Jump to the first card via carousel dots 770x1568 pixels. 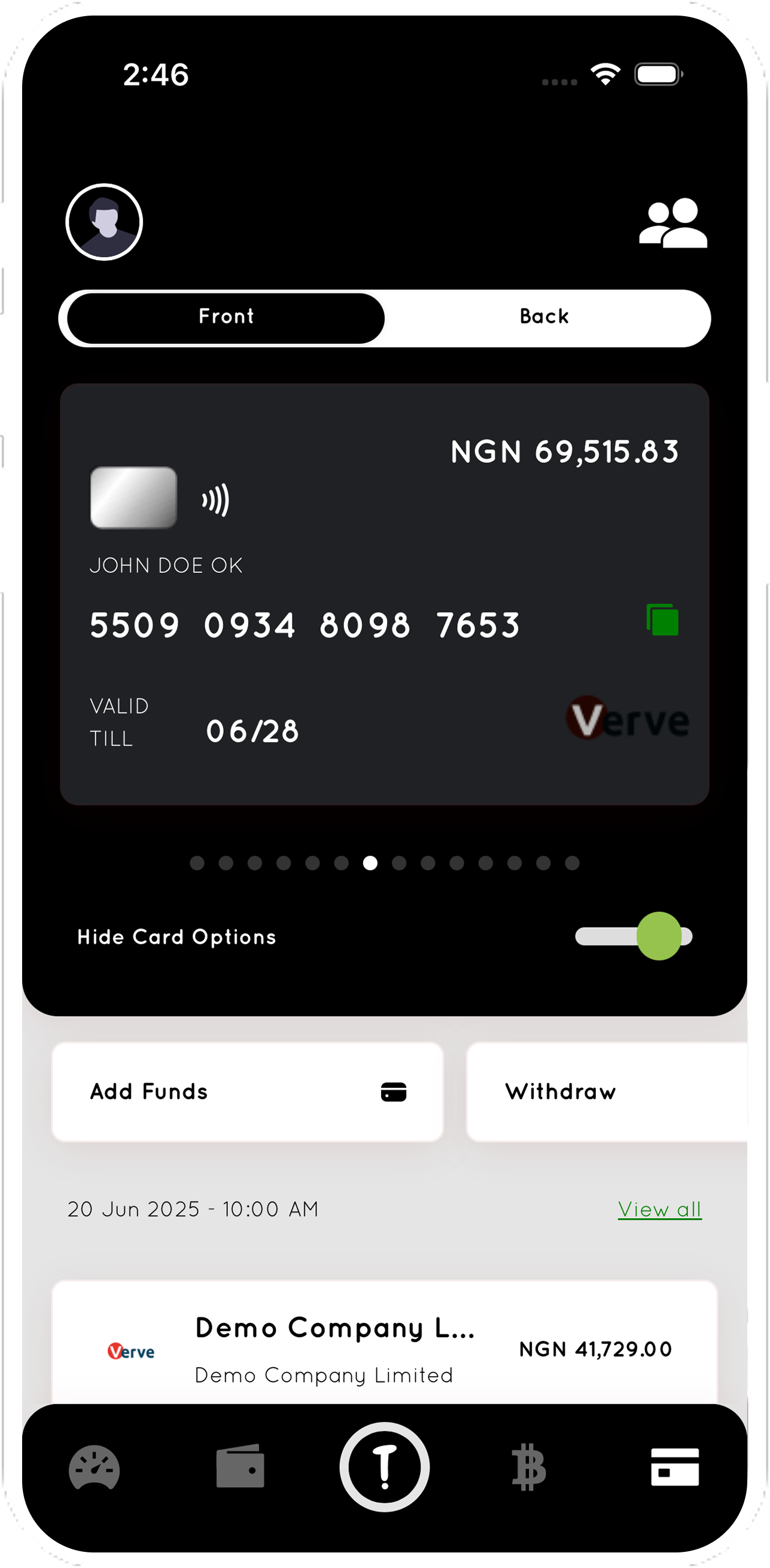(x=197, y=863)
